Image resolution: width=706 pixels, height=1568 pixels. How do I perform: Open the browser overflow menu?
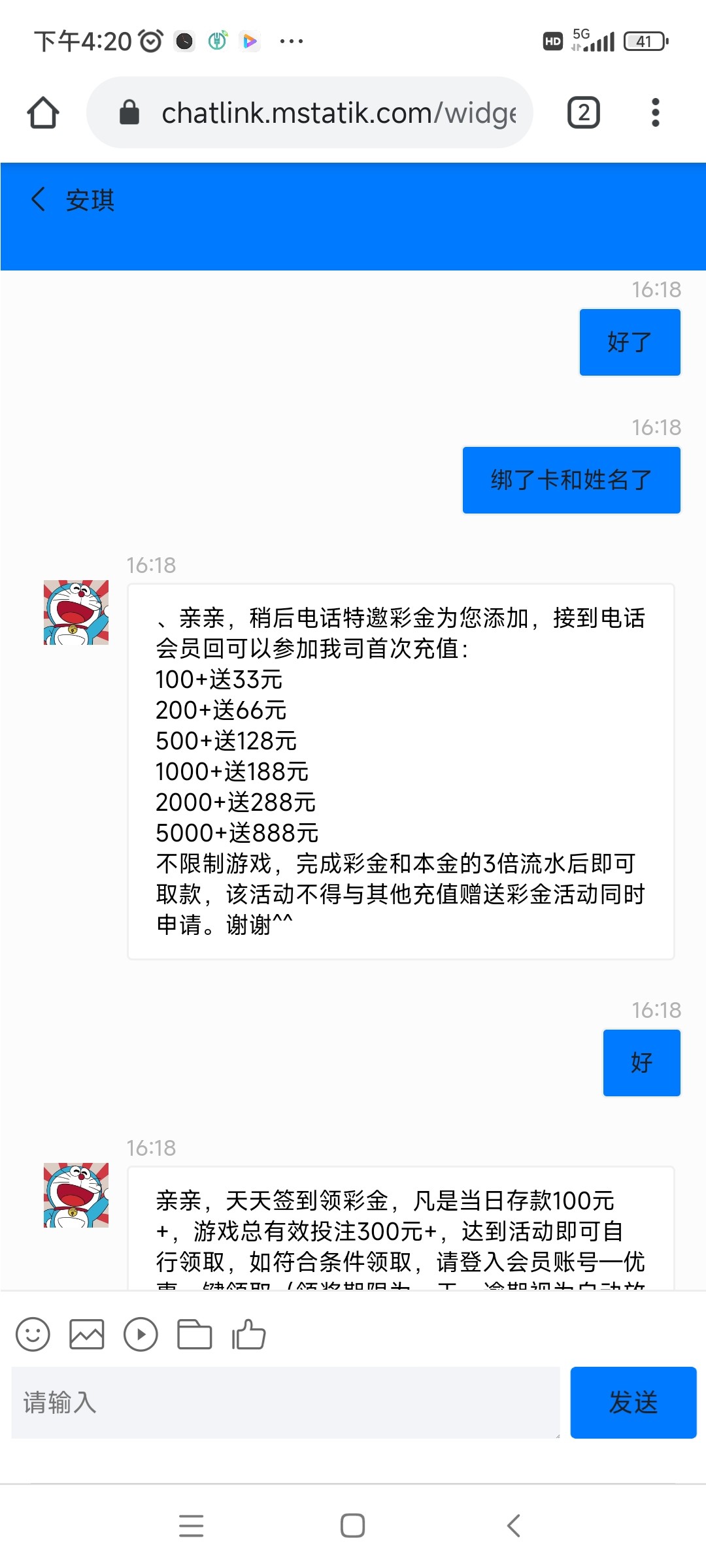click(x=655, y=112)
